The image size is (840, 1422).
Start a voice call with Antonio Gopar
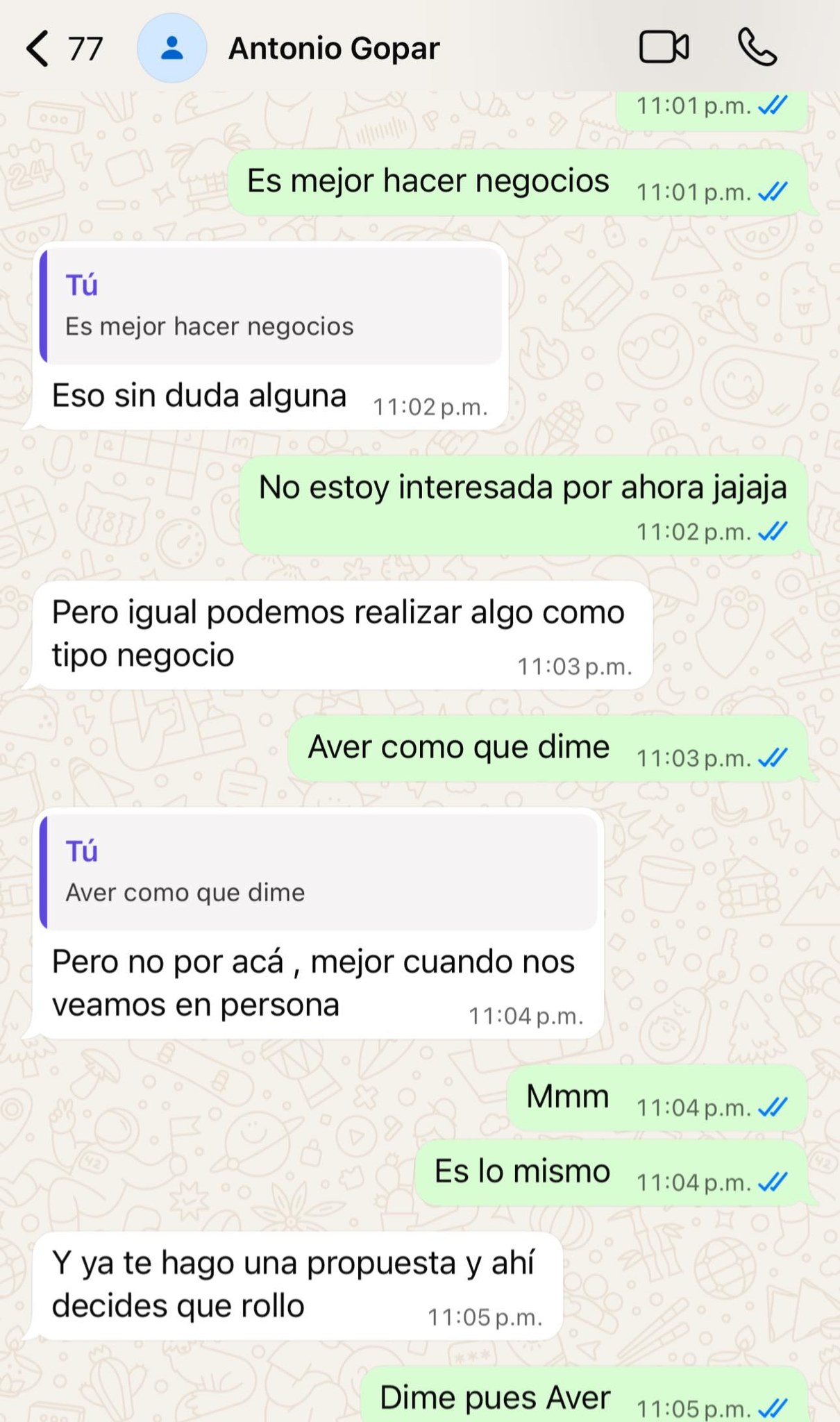coord(757,48)
